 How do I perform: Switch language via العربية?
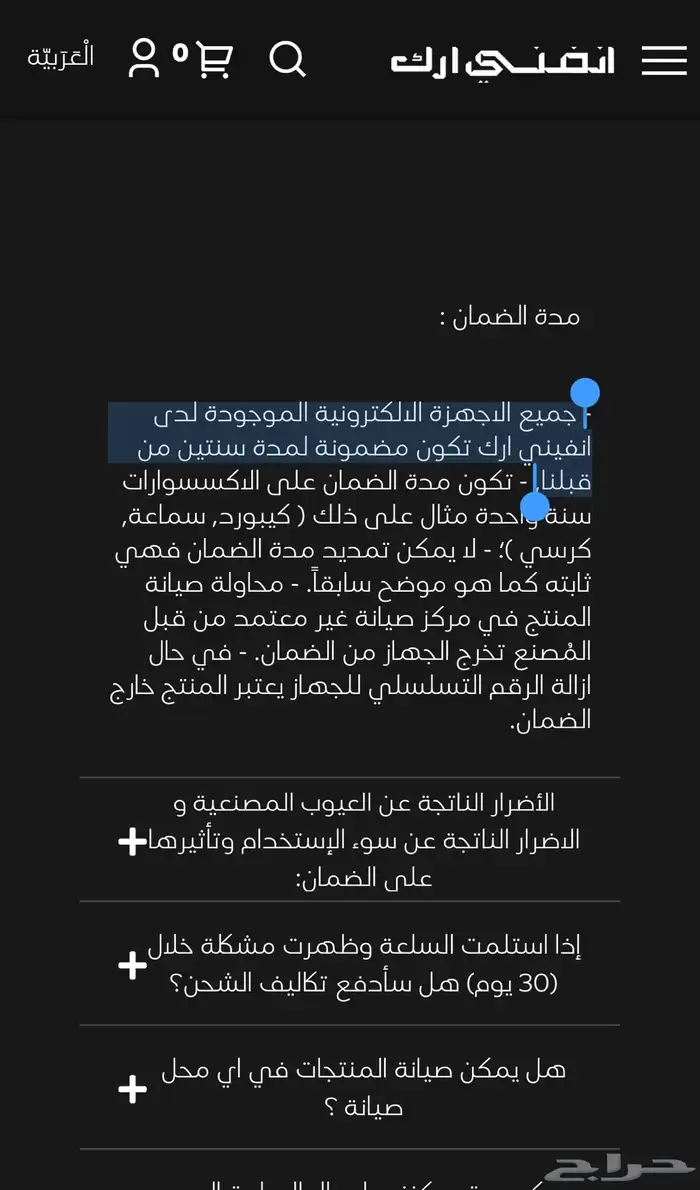(x=61, y=57)
